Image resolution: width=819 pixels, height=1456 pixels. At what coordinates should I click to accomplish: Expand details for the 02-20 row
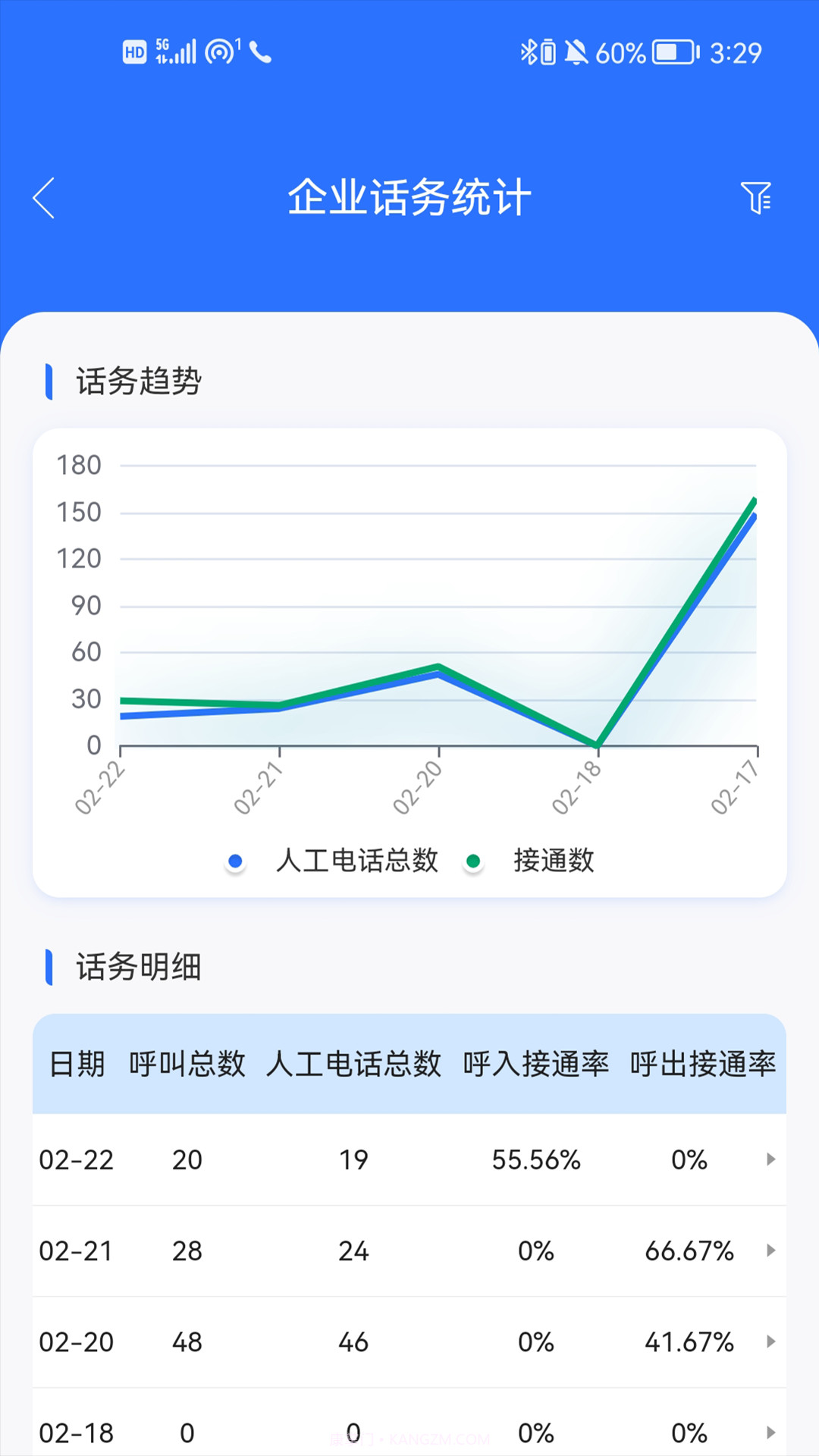pyautogui.click(x=770, y=1341)
